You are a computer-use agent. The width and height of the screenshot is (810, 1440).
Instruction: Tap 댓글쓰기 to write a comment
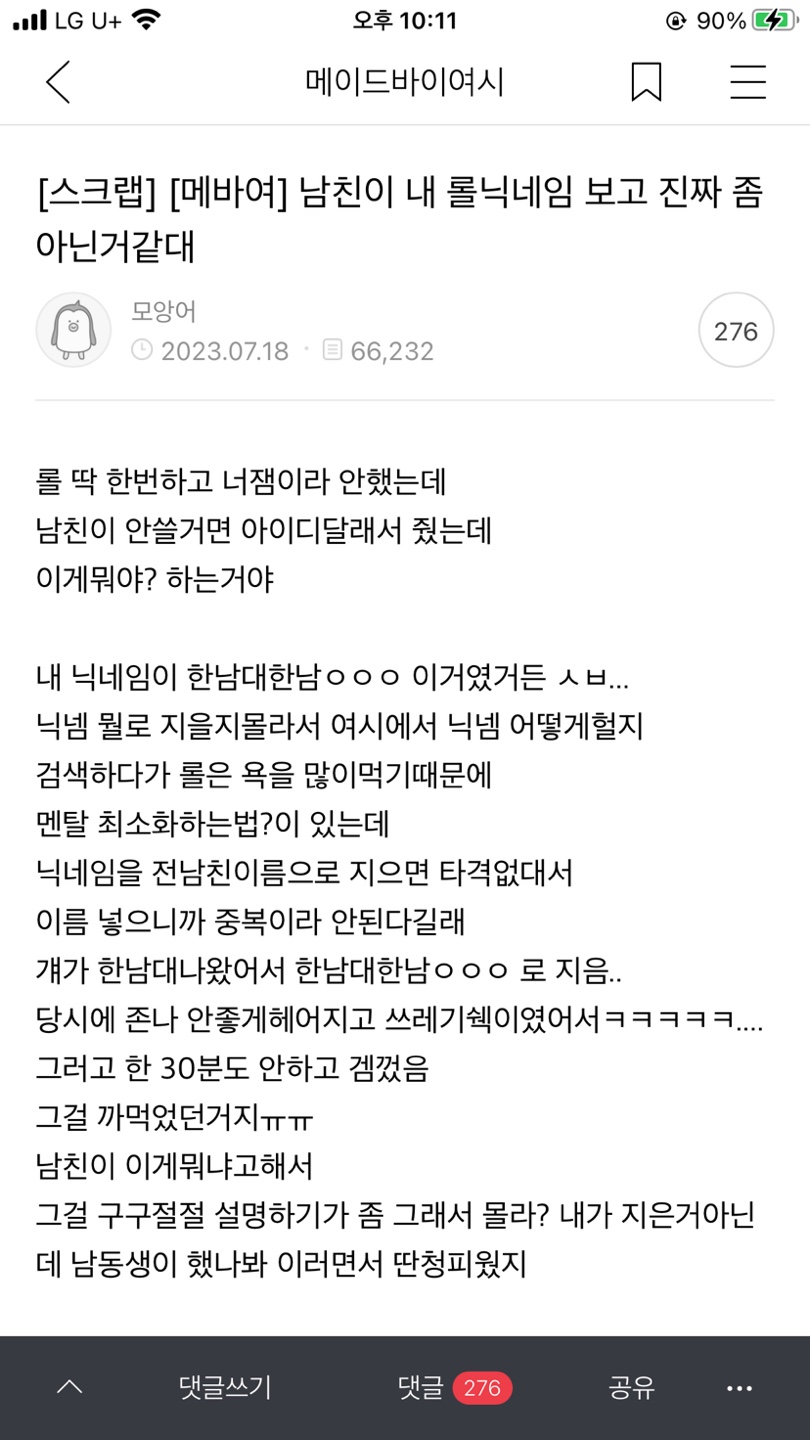click(225, 1387)
